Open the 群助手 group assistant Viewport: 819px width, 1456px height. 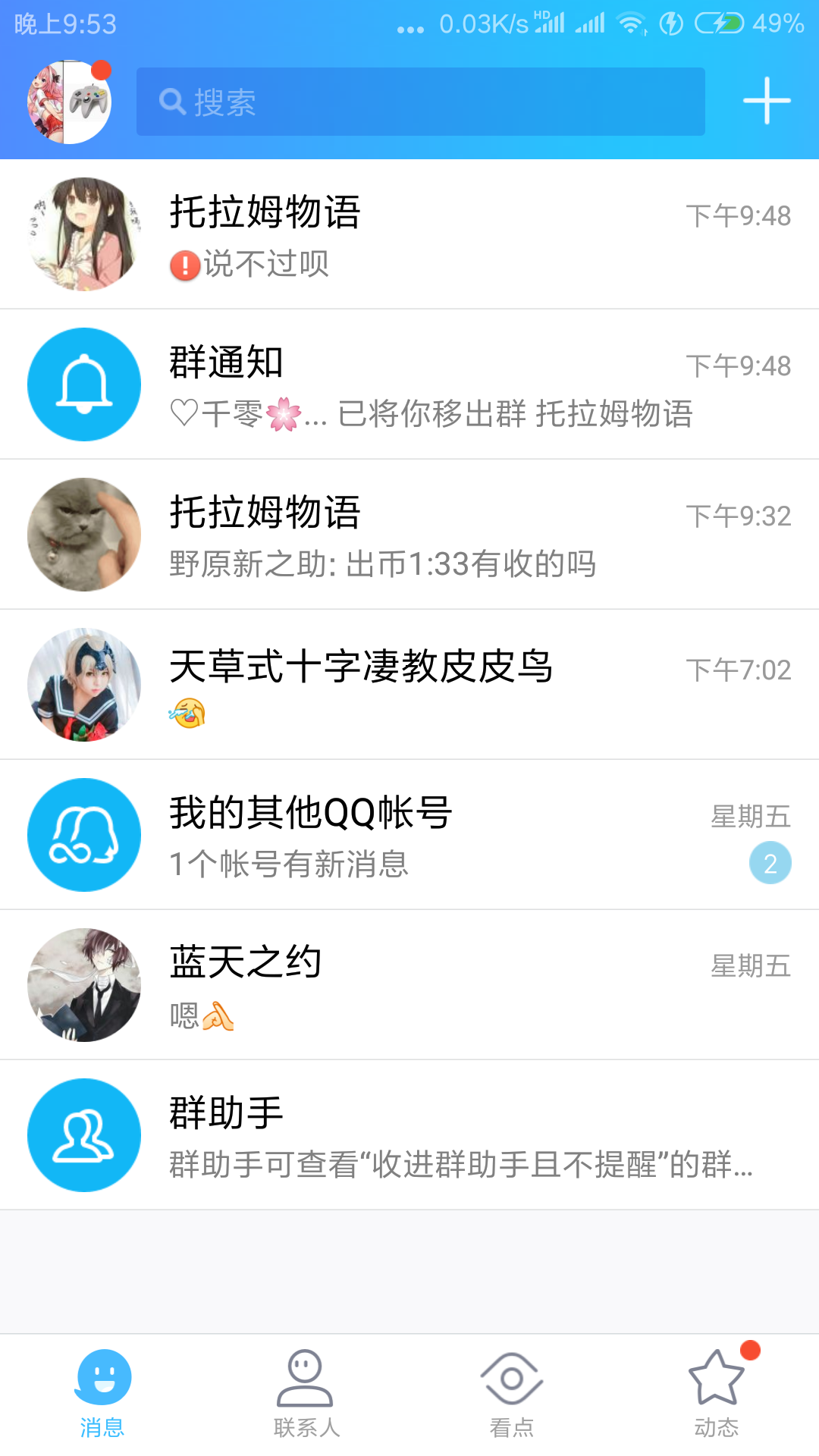point(409,1135)
